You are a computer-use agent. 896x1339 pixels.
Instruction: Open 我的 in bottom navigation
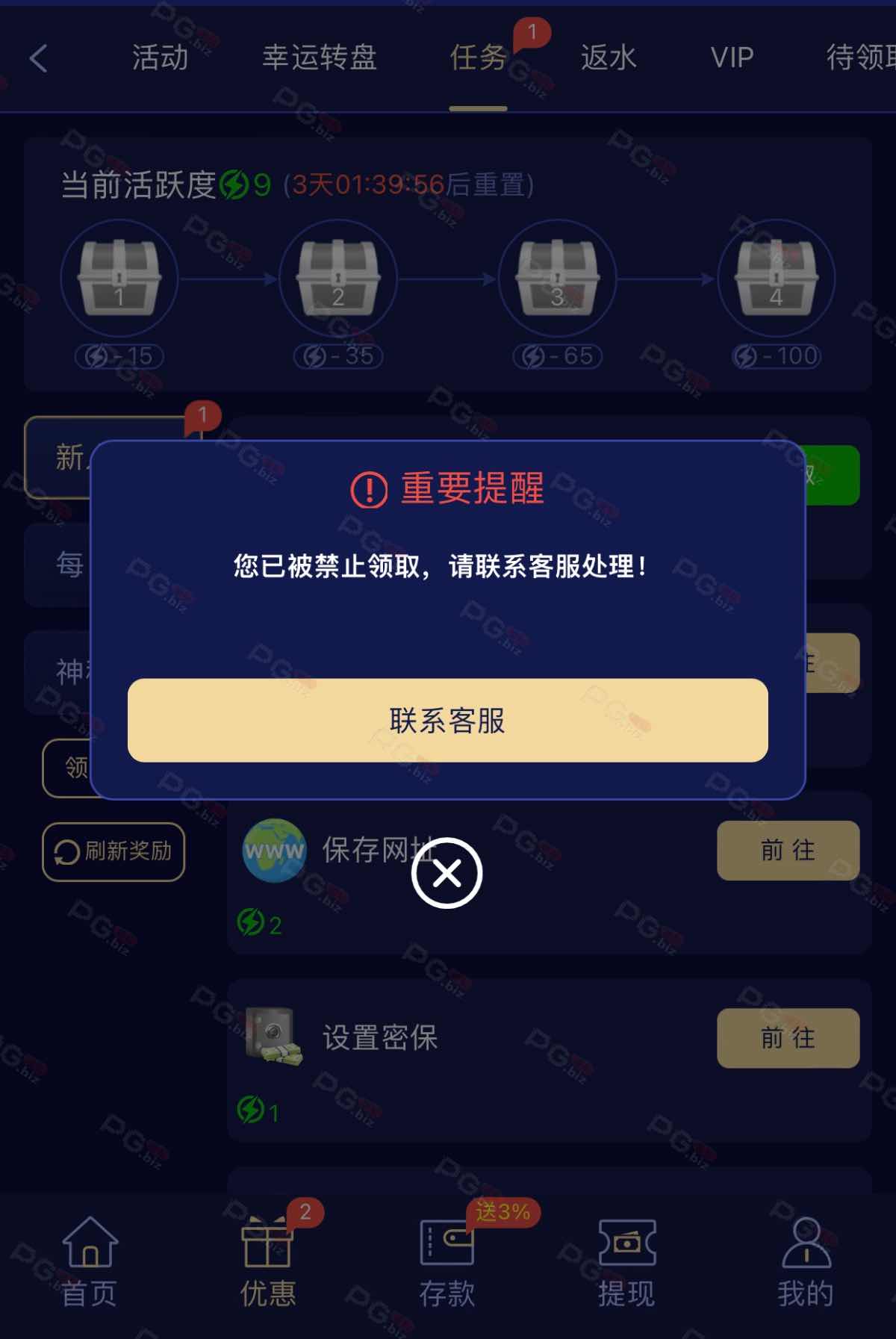(x=805, y=1261)
